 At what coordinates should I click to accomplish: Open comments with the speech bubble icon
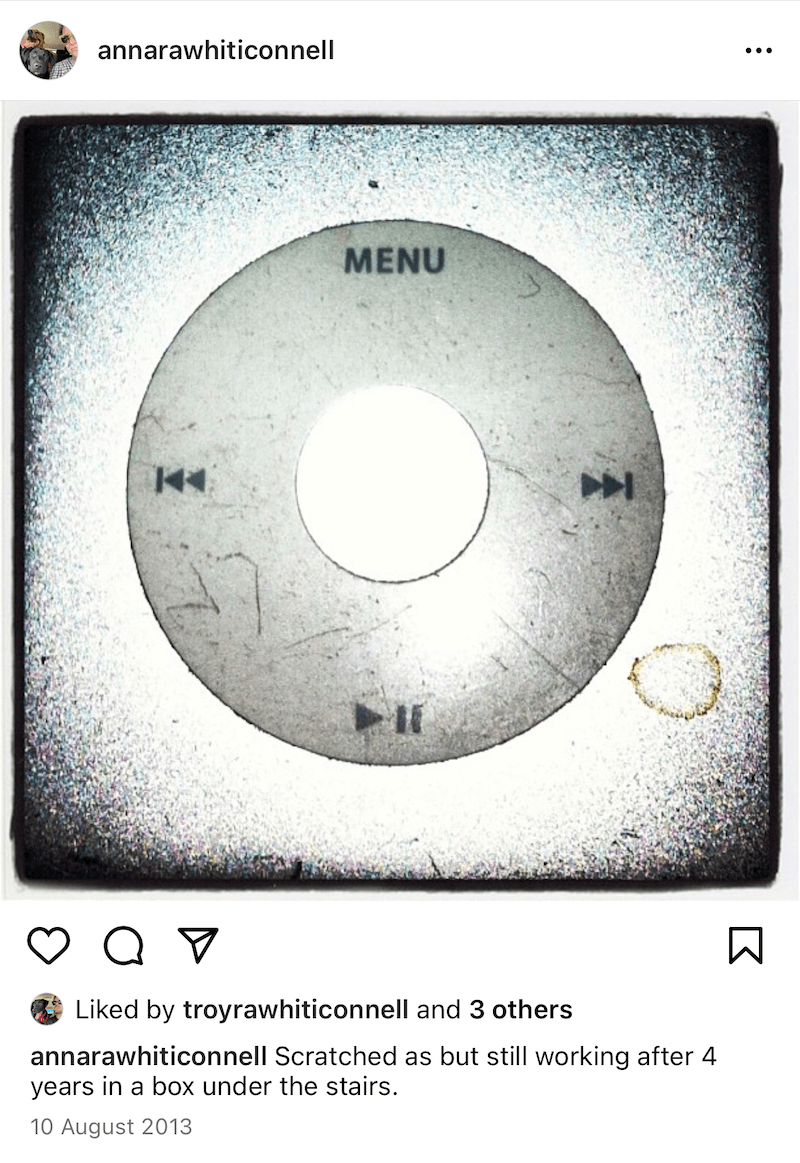pyautogui.click(x=123, y=945)
